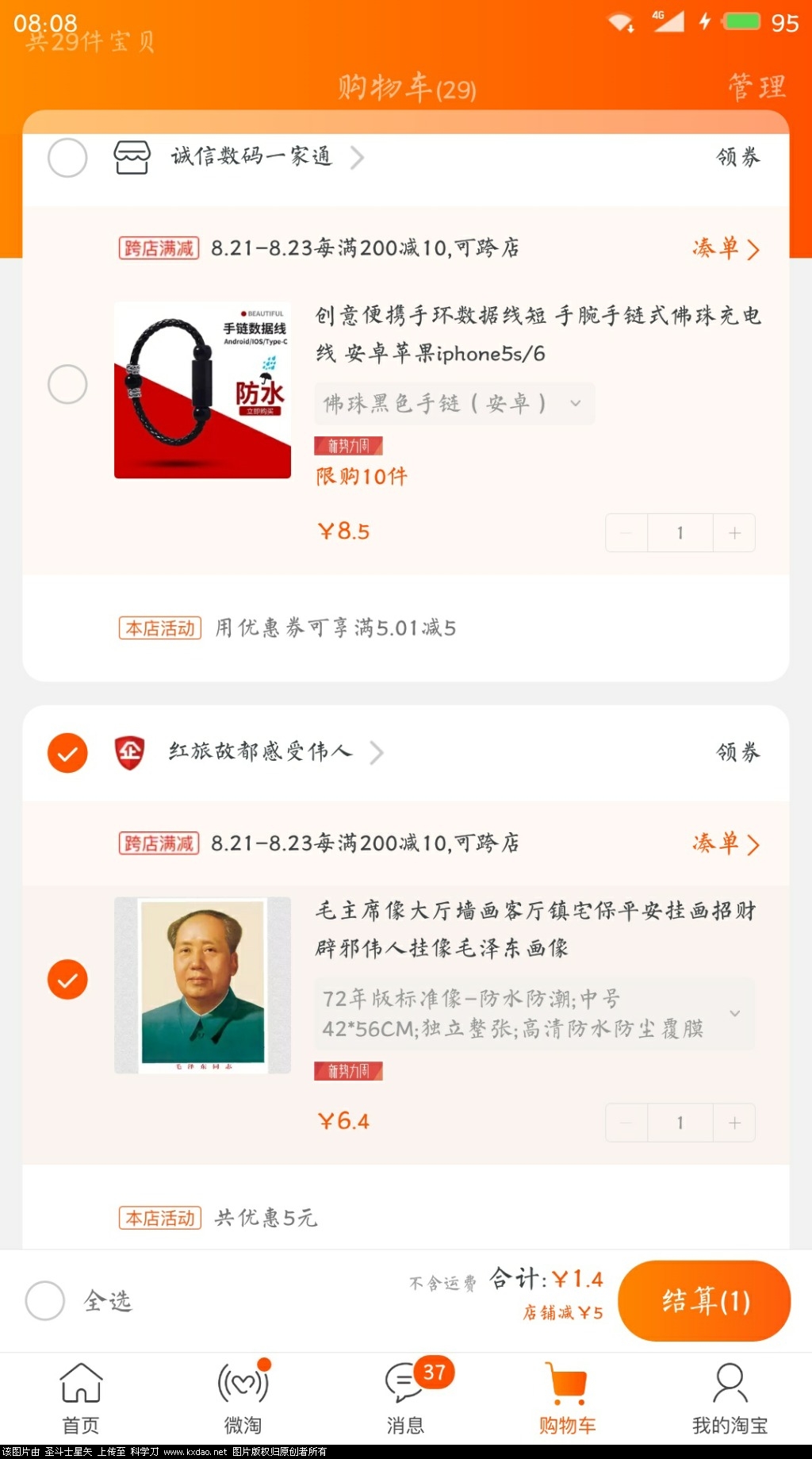Image resolution: width=812 pixels, height=1459 pixels.
Task: Tap 凑单 above the portrait wall painting
Action: [x=725, y=843]
